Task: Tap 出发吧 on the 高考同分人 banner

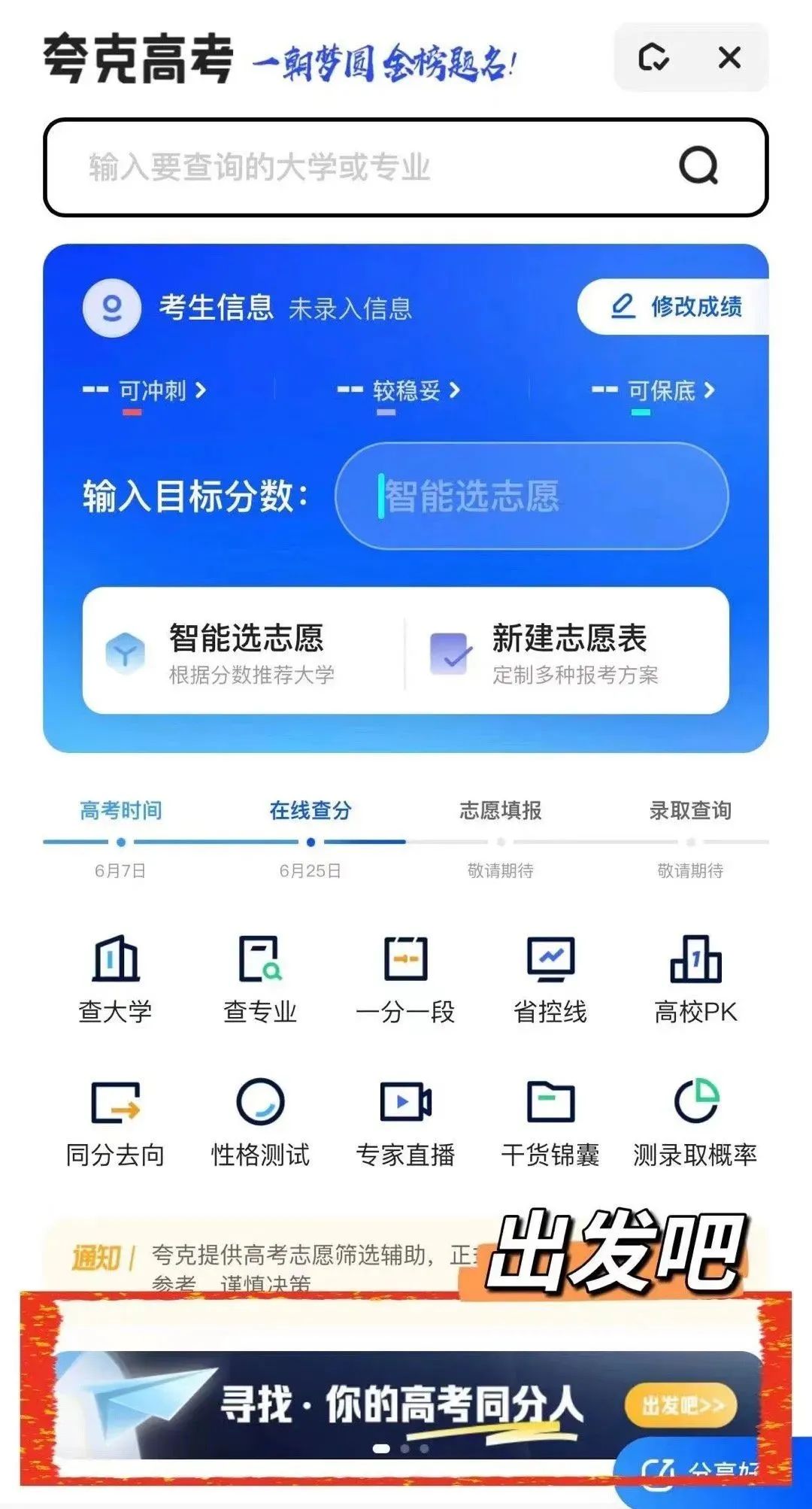Action: coord(680,1404)
